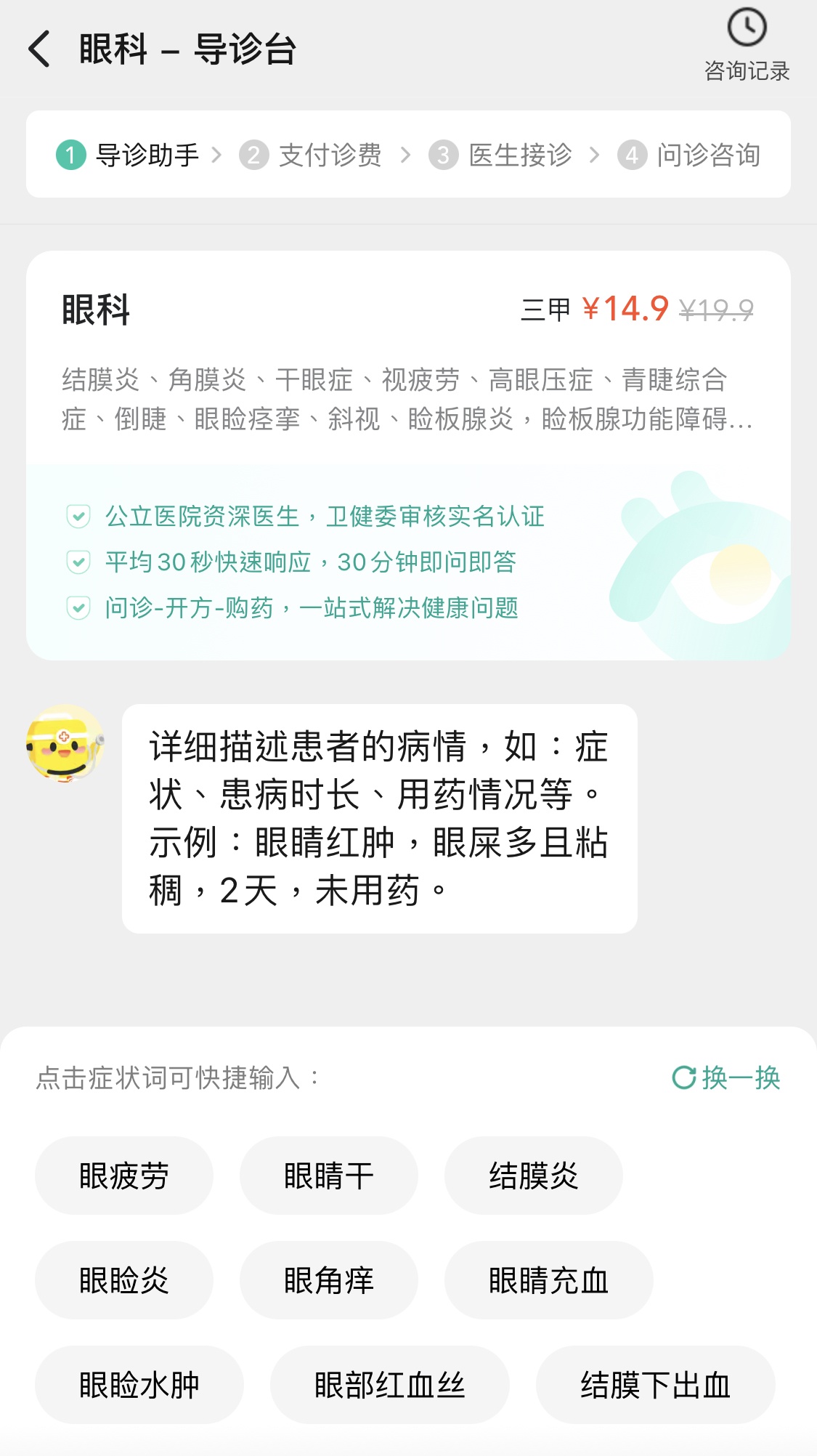Choose the 眼睑水肿 symptom chip

tap(139, 1385)
